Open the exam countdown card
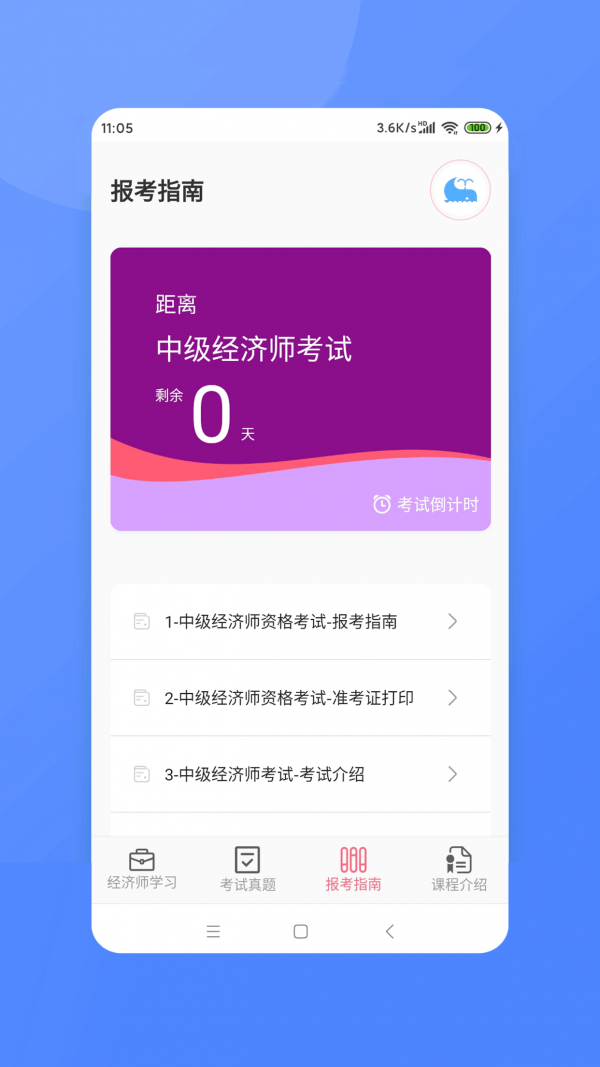This screenshot has width=600, height=1067. coord(300,389)
